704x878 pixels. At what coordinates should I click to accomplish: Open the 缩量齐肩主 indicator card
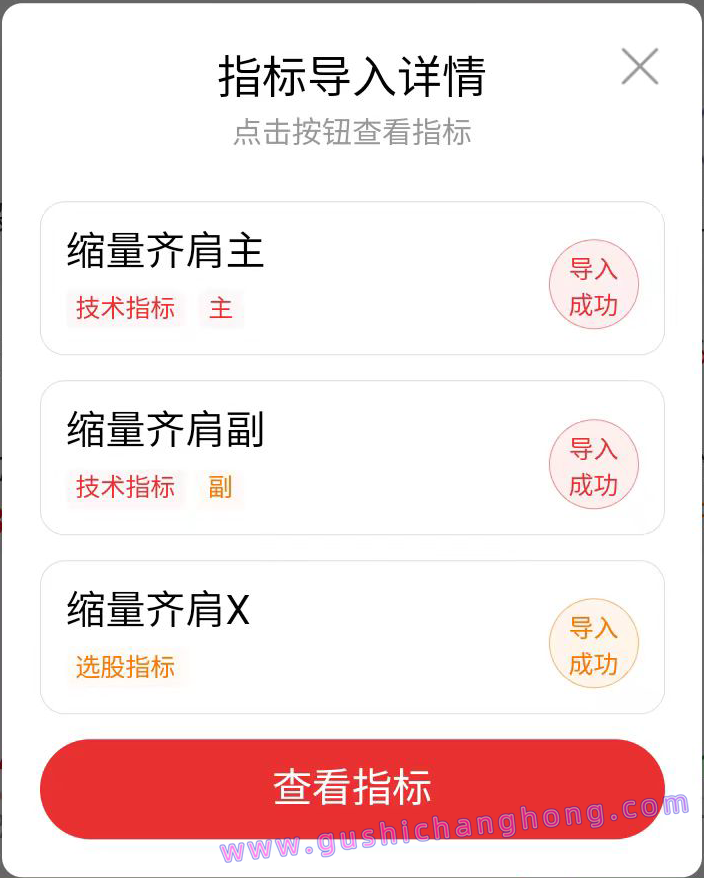pyautogui.click(x=300, y=278)
